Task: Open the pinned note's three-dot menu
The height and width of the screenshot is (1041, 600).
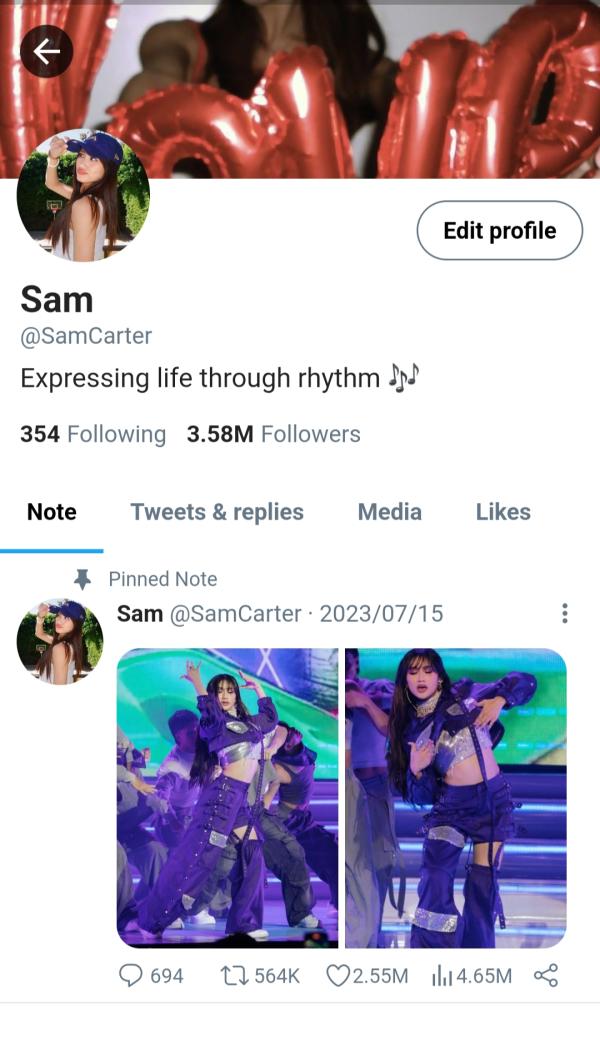Action: point(565,613)
